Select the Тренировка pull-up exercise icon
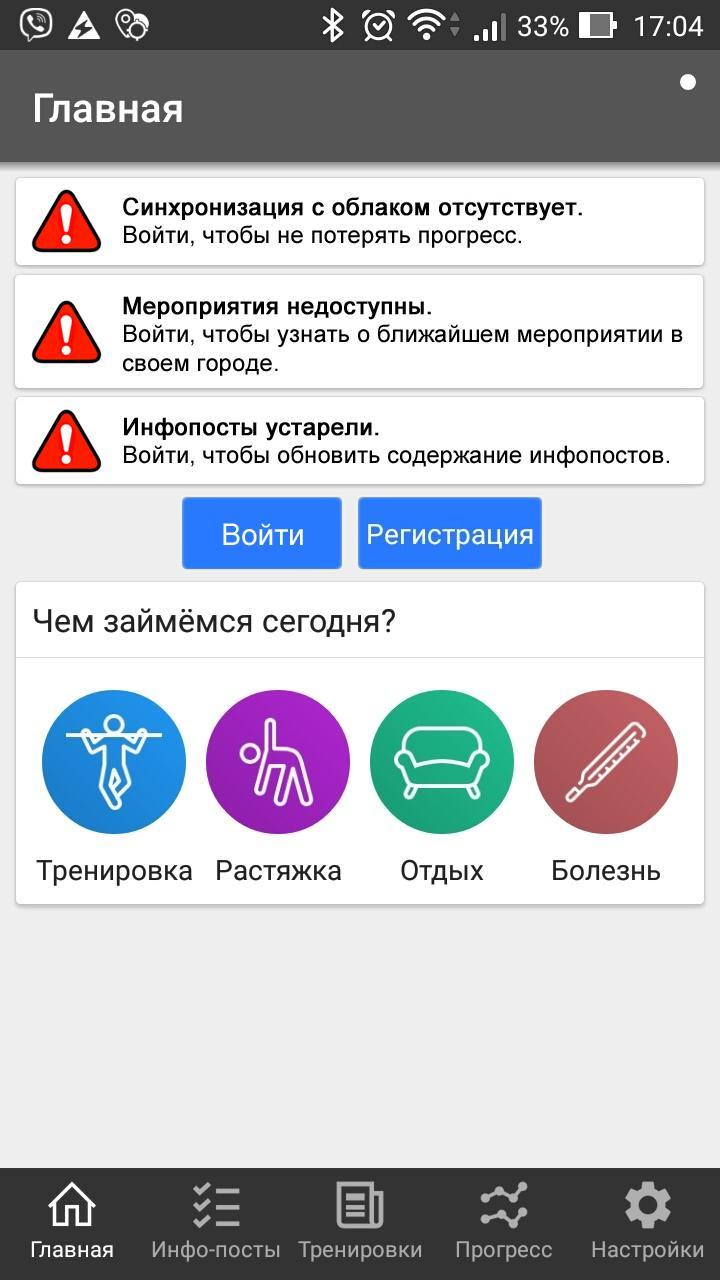The width and height of the screenshot is (720, 1280). [113, 761]
